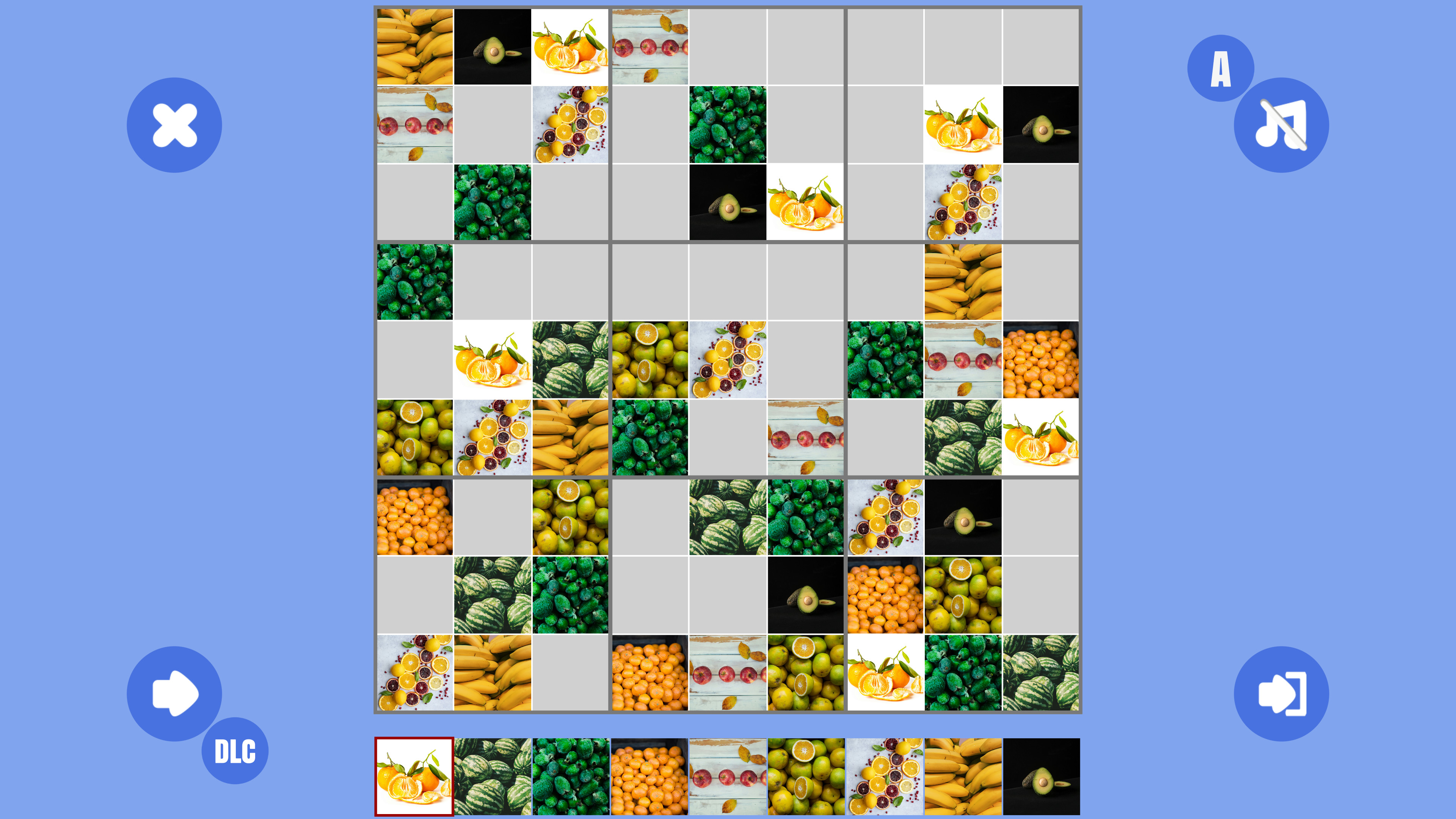Open the DLC button
The width and height of the screenshot is (1456, 819).
(235, 751)
